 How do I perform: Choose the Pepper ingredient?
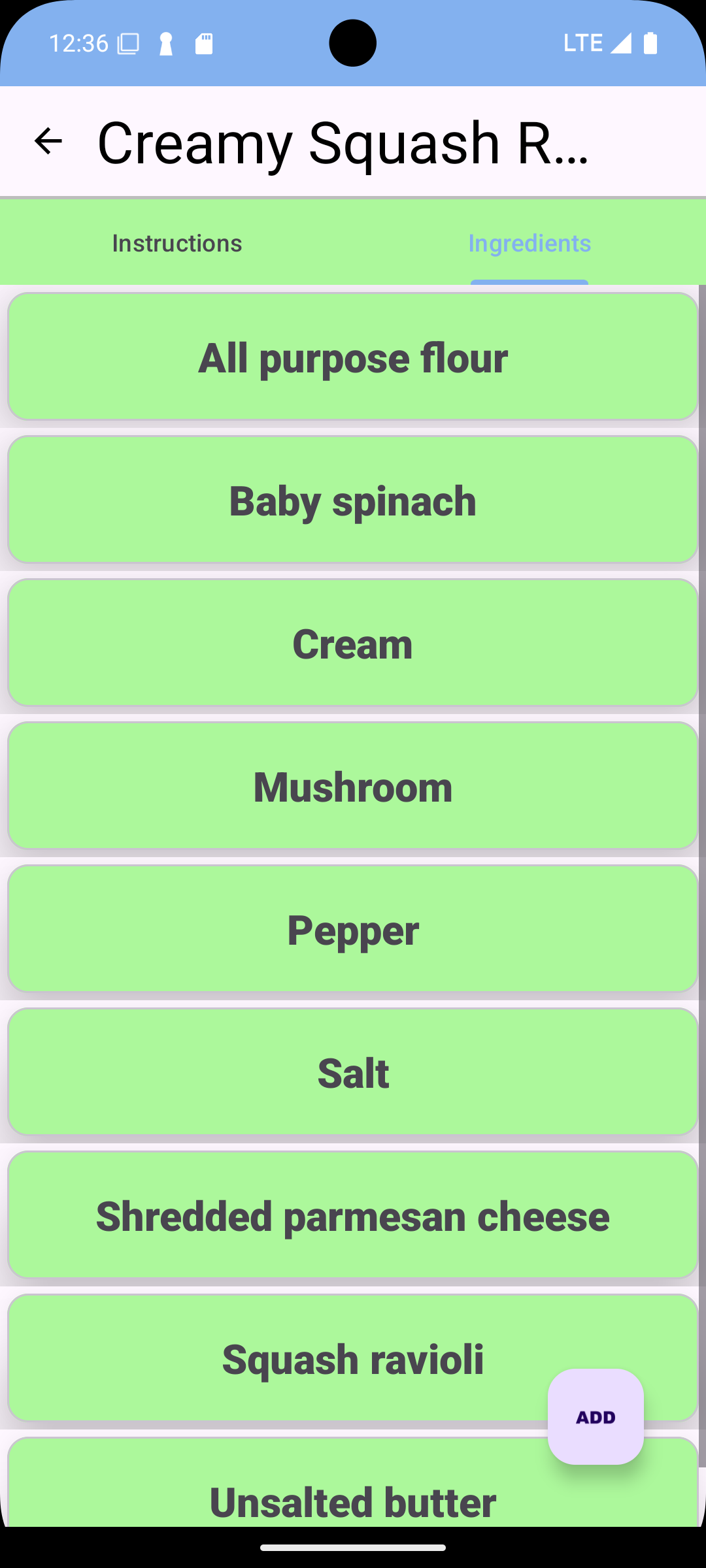click(x=353, y=929)
